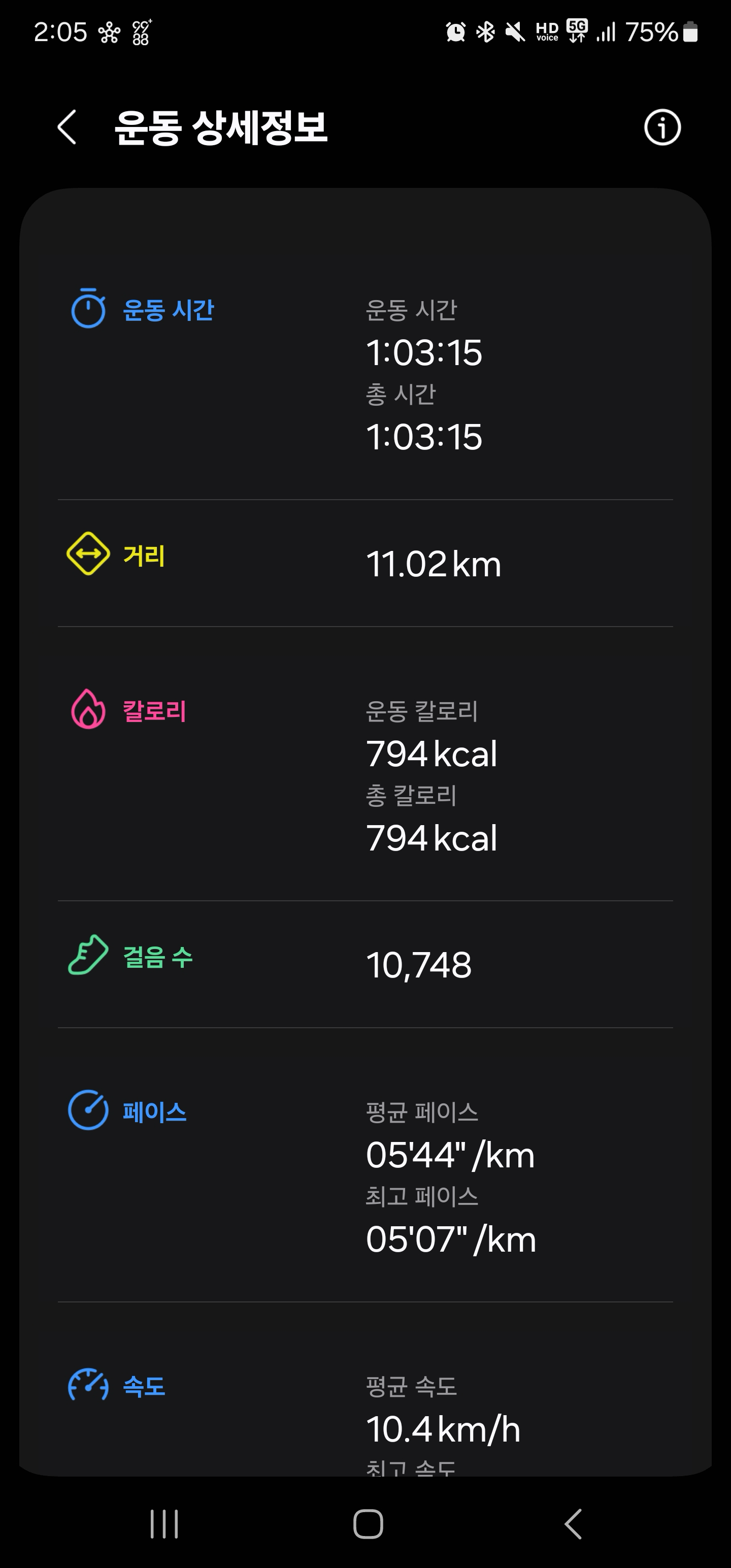The height and width of the screenshot is (1568, 731).
Task: Open the info icon in header
Action: (662, 127)
